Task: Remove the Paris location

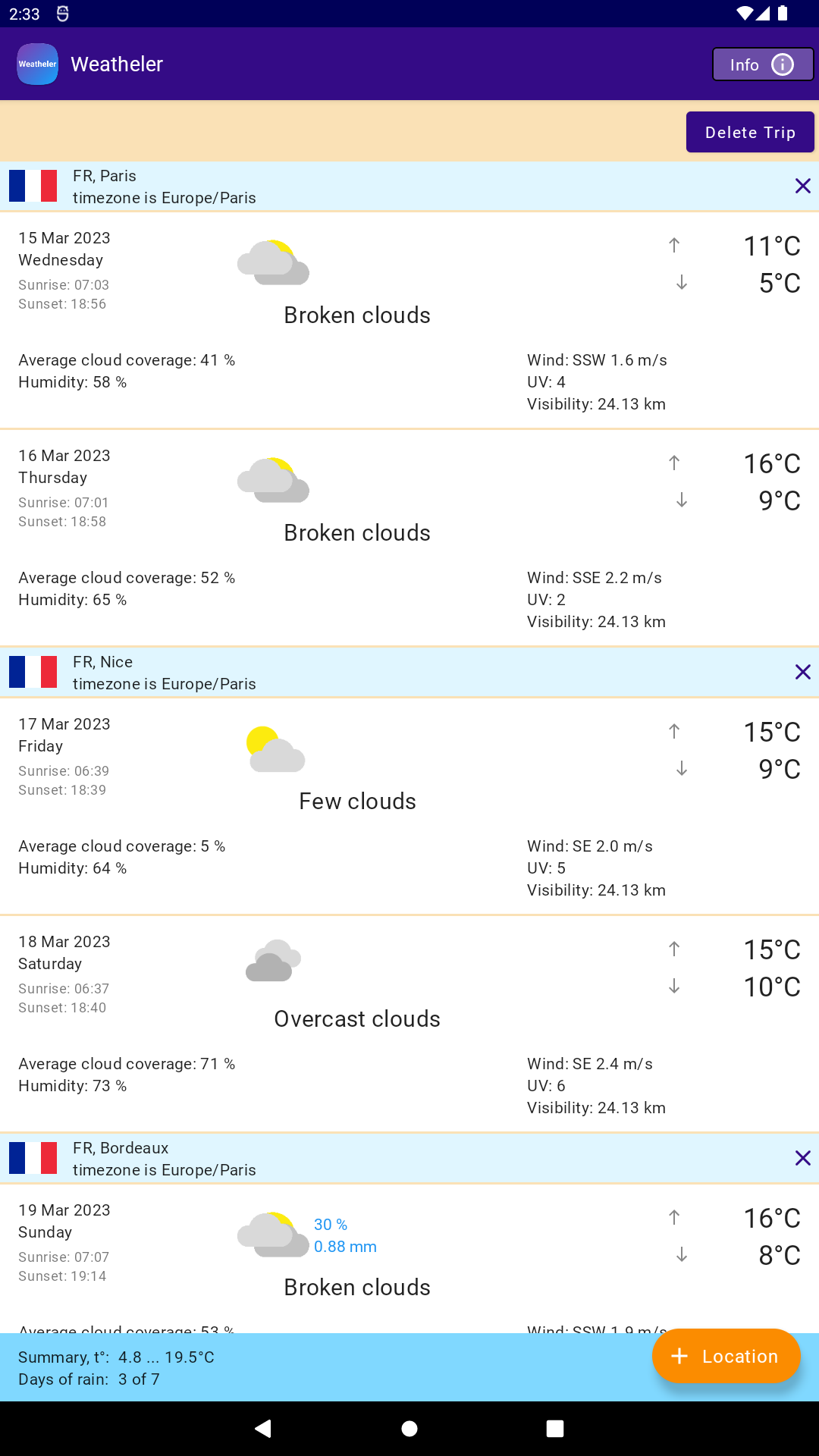Action: [802, 186]
